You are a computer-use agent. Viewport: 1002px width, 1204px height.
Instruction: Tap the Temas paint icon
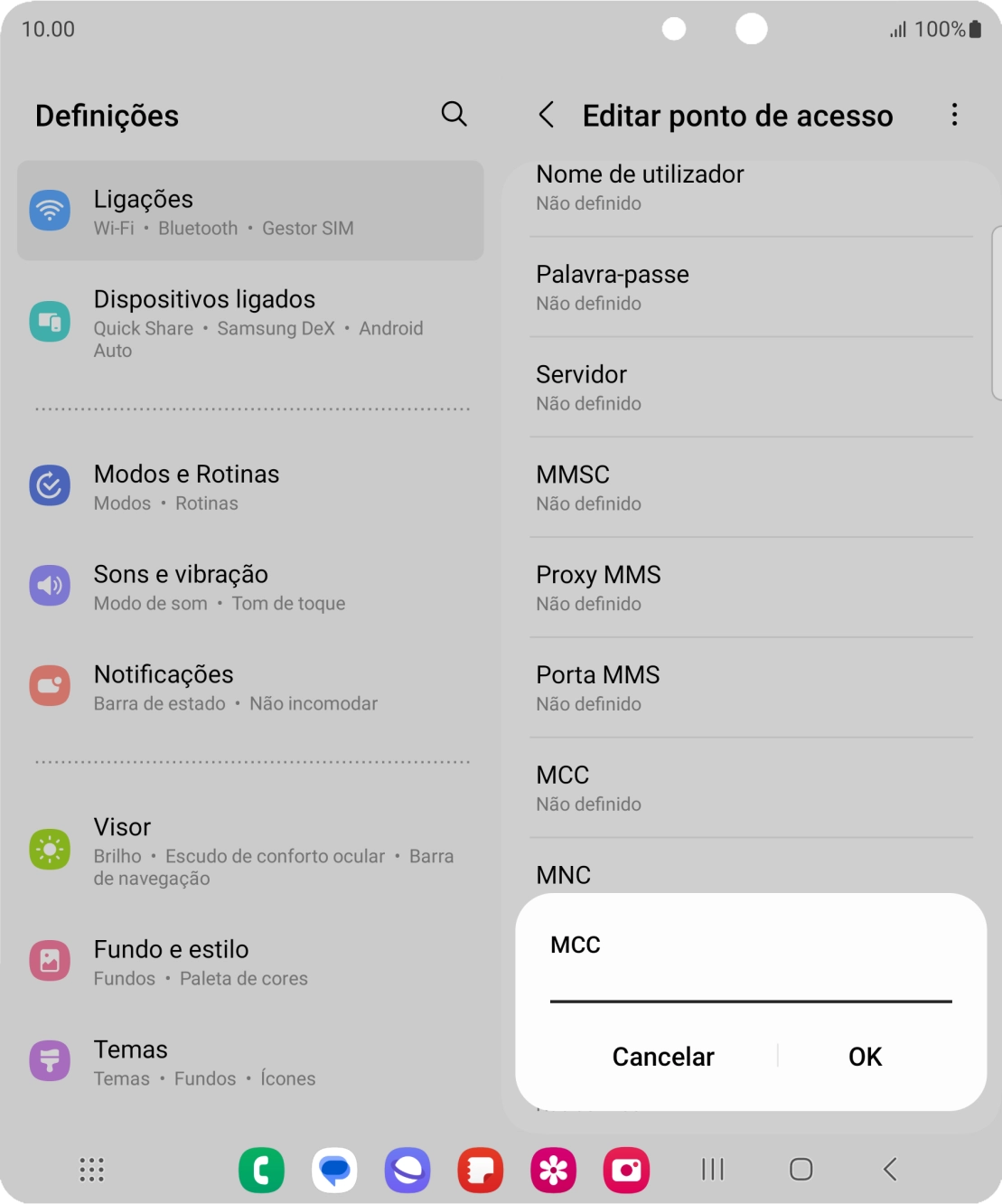pyautogui.click(x=51, y=1060)
